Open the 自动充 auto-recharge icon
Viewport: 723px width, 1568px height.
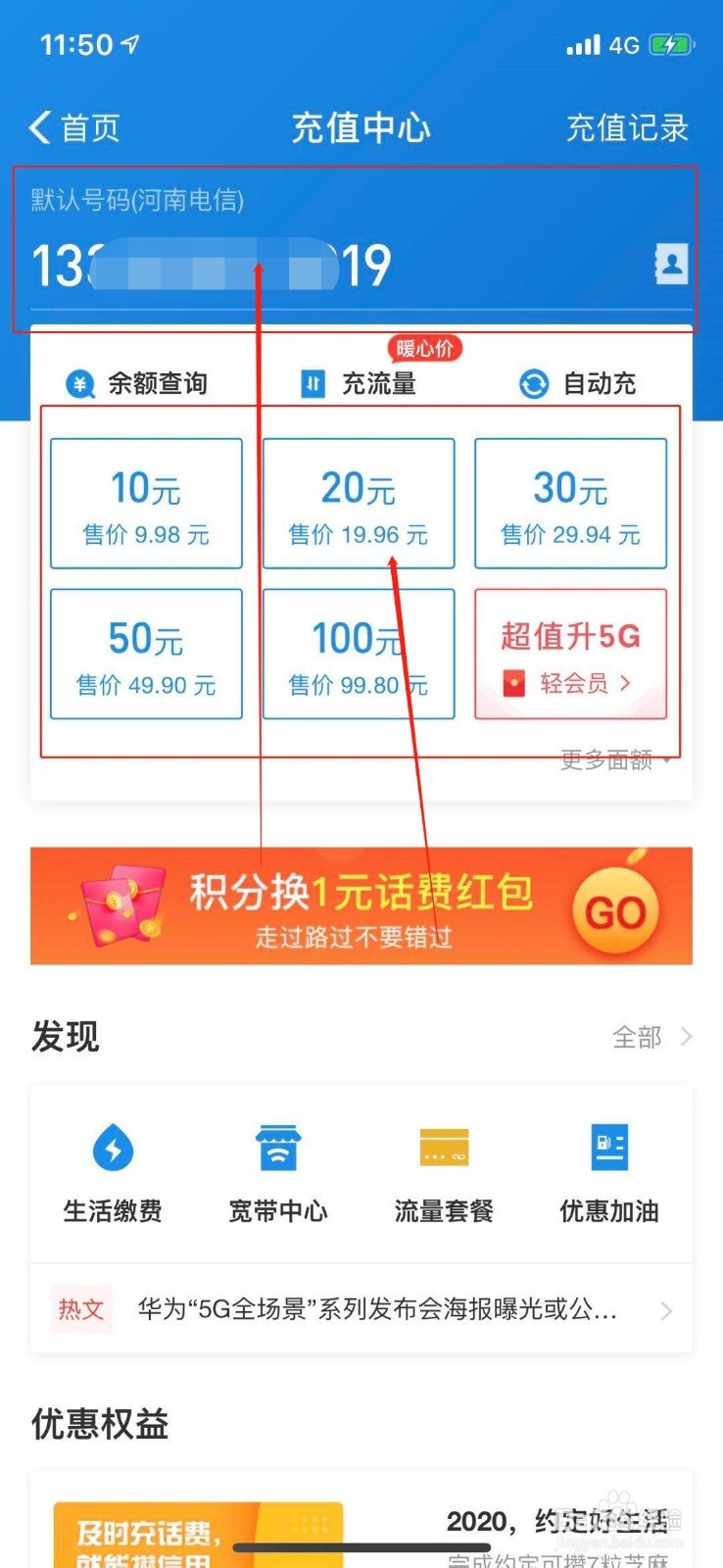pos(578,382)
